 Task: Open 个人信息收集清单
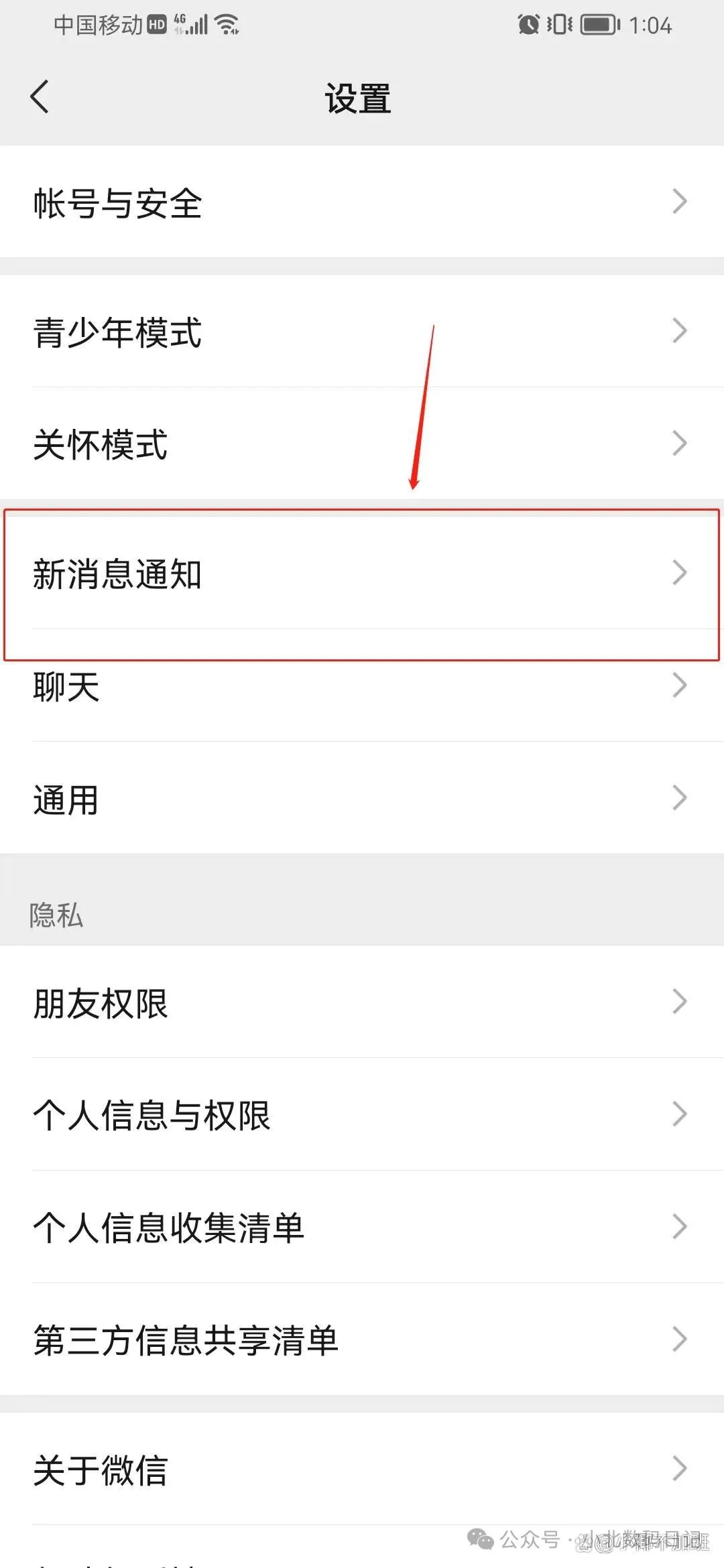click(362, 1227)
